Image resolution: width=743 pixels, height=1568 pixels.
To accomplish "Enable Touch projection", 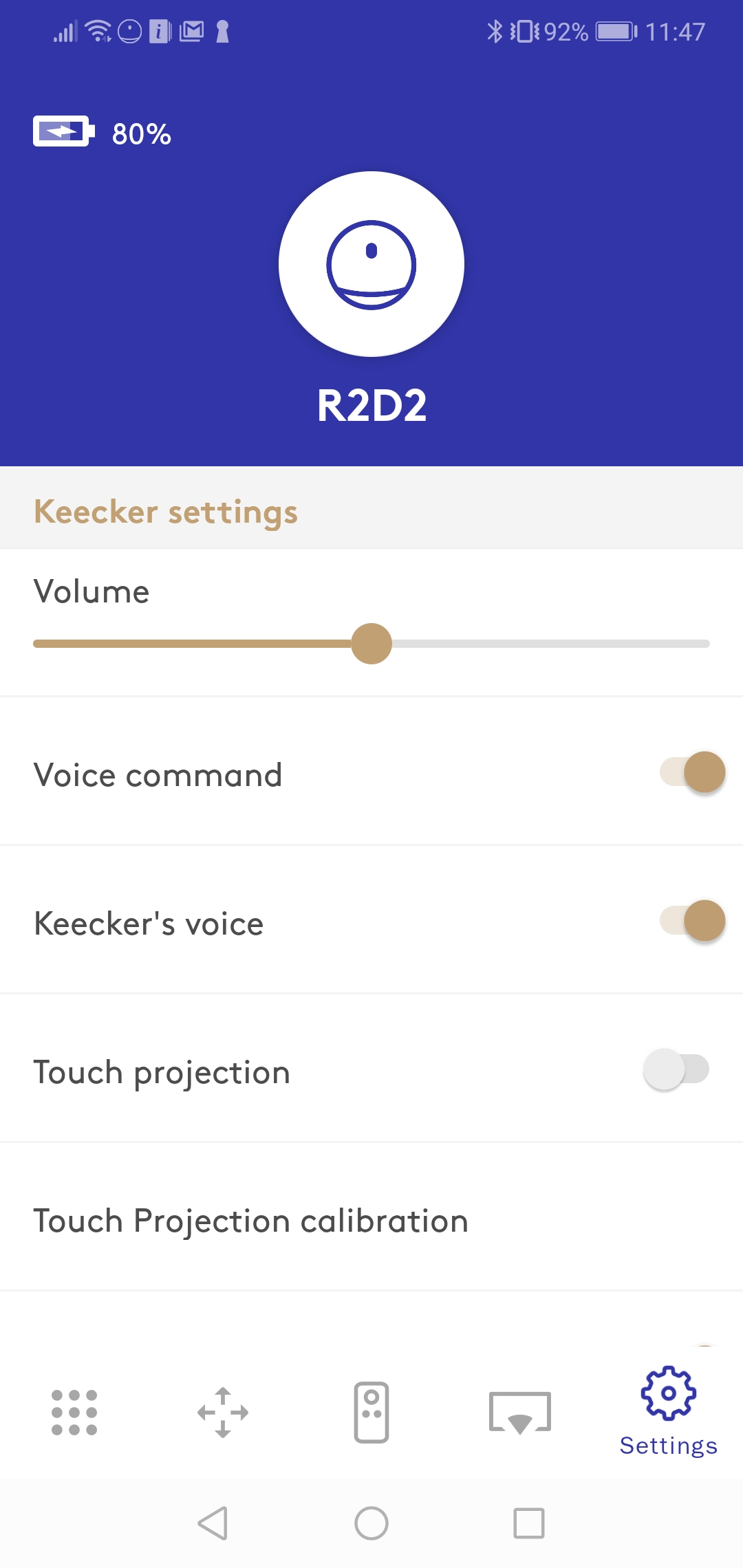I will point(676,1069).
